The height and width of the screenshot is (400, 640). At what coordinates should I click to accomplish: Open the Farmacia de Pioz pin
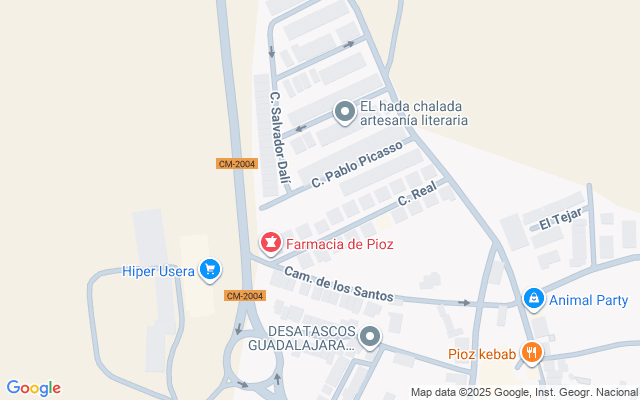[x=270, y=242]
